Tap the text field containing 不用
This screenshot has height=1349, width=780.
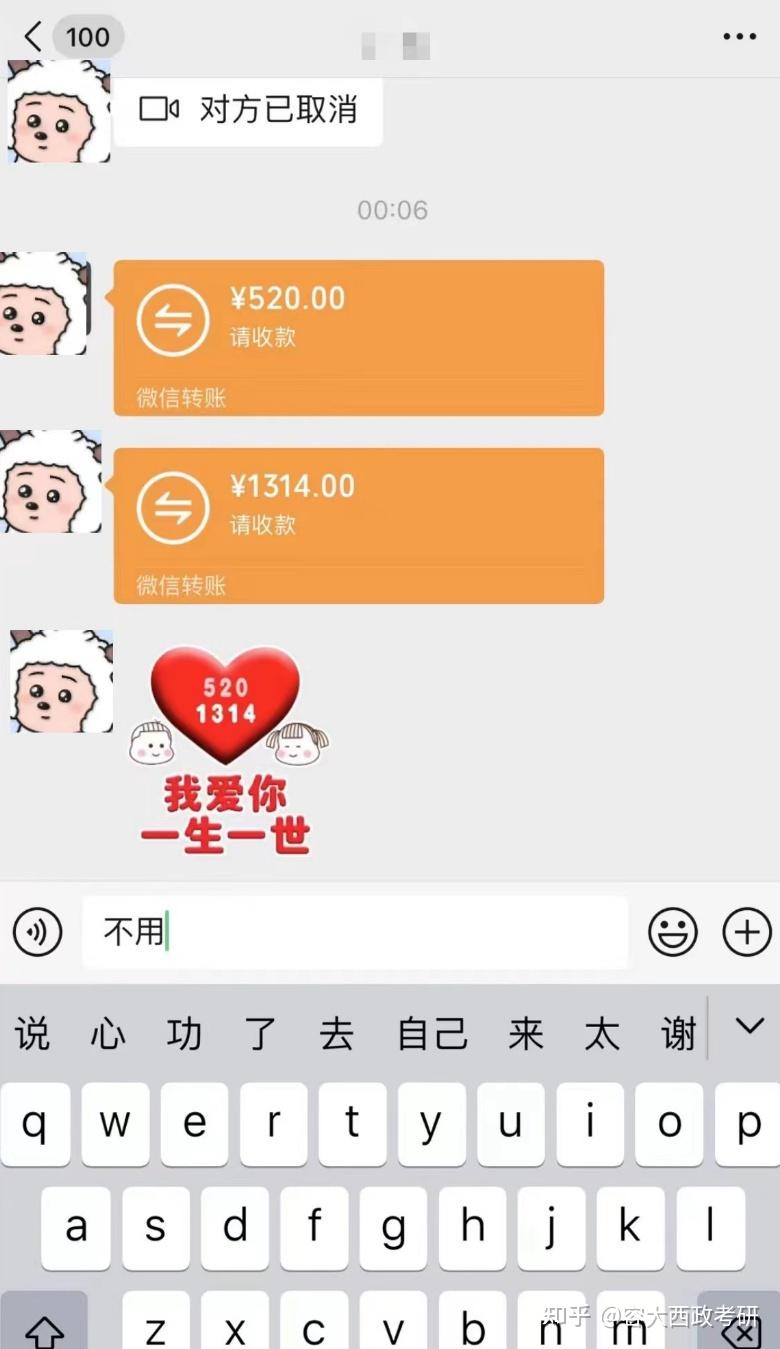click(x=355, y=931)
